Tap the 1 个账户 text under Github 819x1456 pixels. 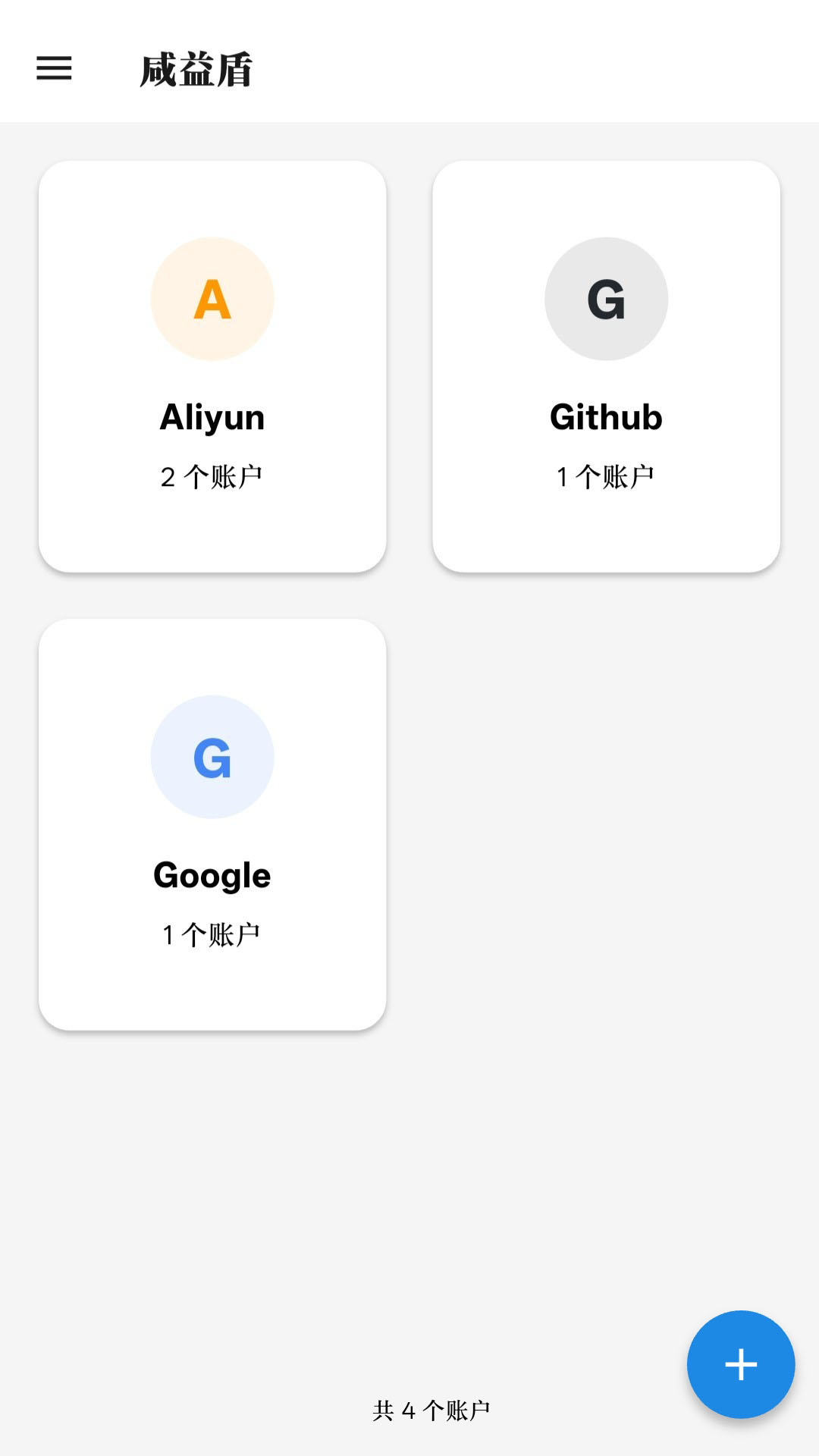tap(606, 475)
